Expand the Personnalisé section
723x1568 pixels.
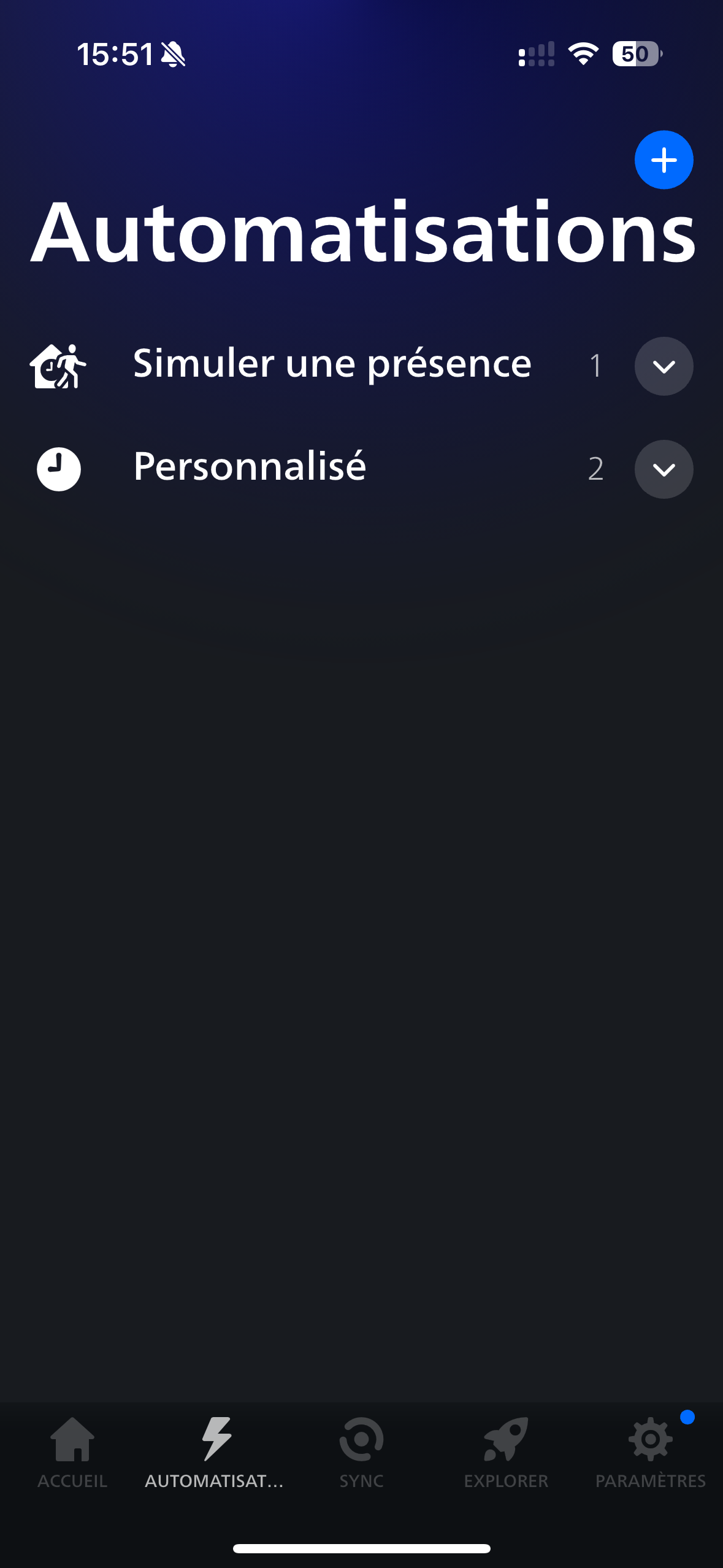[664, 469]
